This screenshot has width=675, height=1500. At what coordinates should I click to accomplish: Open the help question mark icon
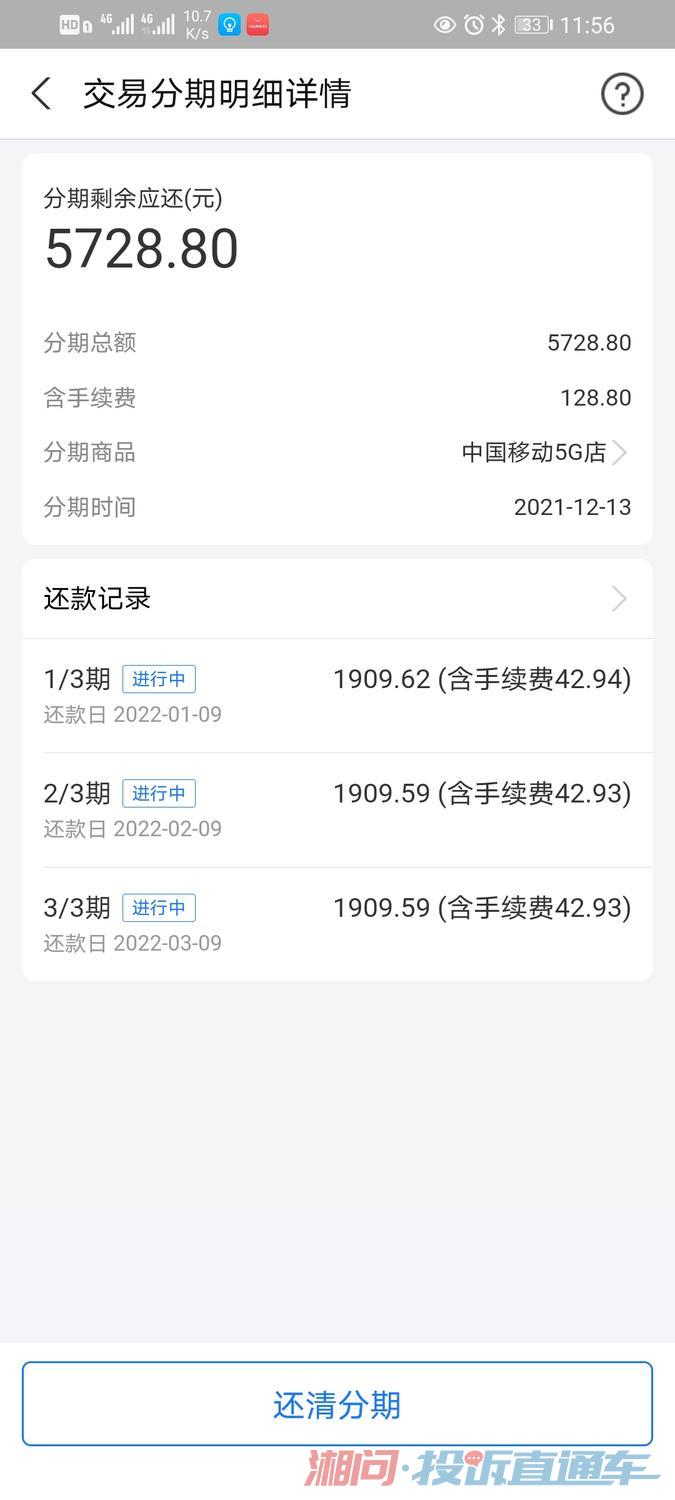(x=621, y=94)
